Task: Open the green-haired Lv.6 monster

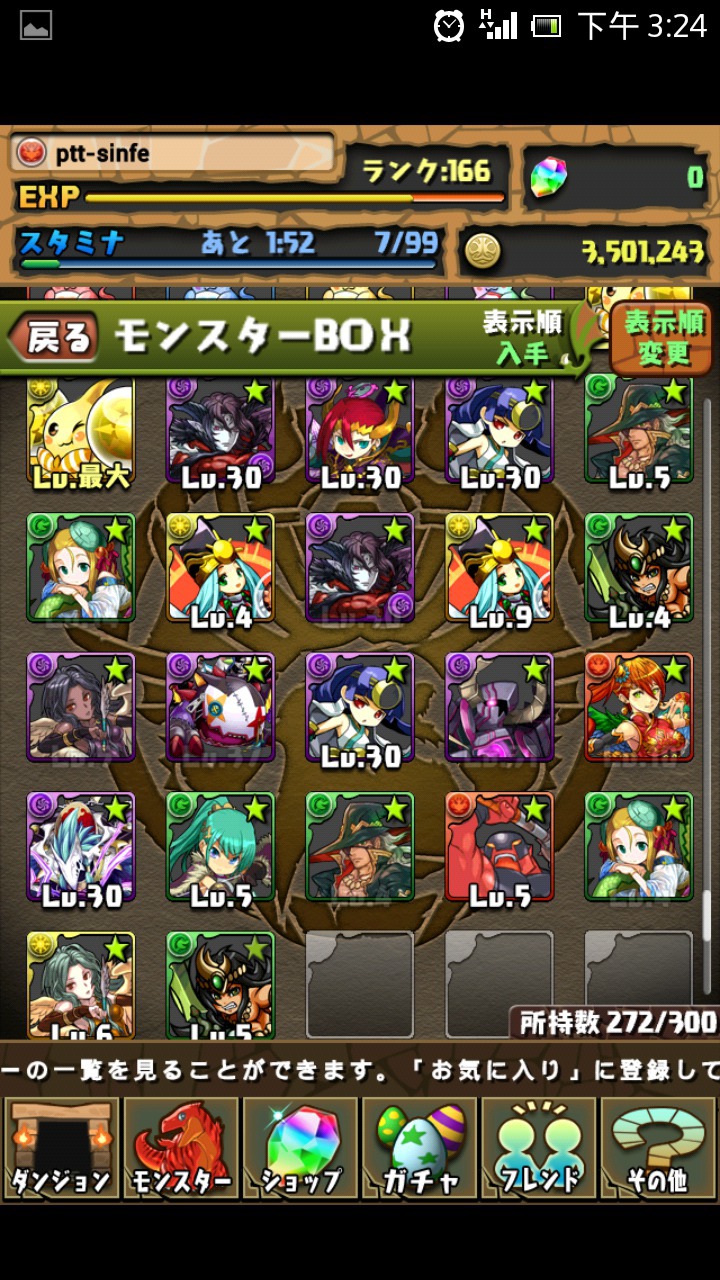Action: tap(80, 983)
